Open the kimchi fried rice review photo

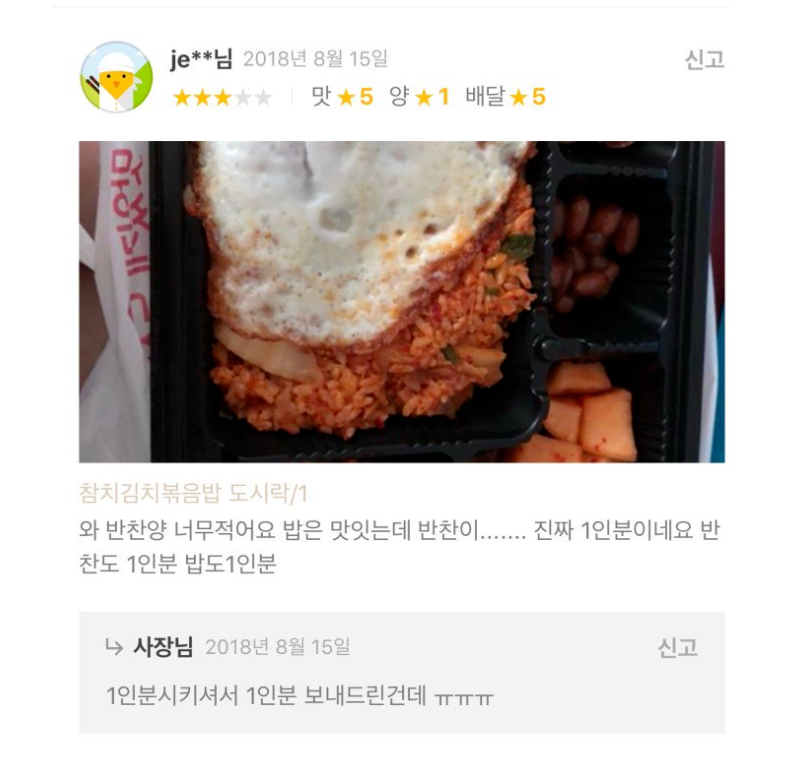pos(401,301)
